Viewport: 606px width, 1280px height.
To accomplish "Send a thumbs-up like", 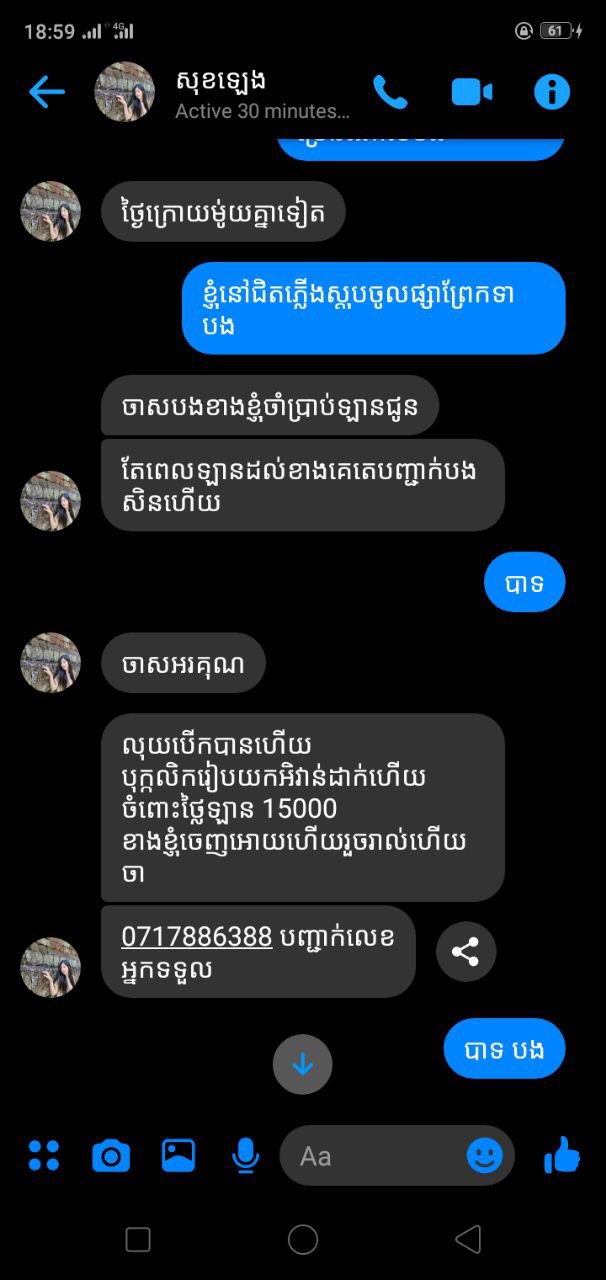I will tap(562, 1156).
